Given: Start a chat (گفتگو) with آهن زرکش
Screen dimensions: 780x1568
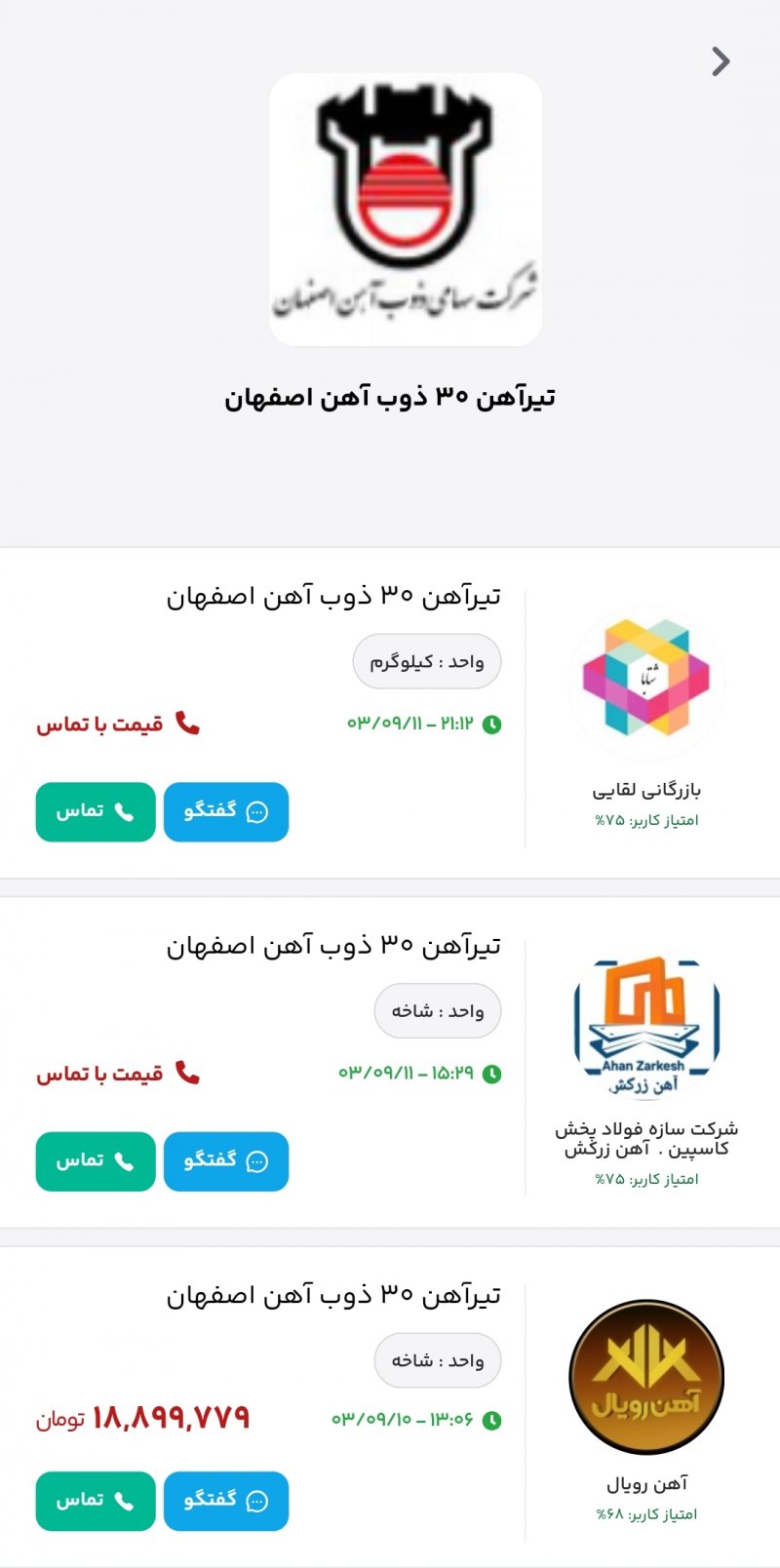Looking at the screenshot, I should click(x=226, y=1160).
